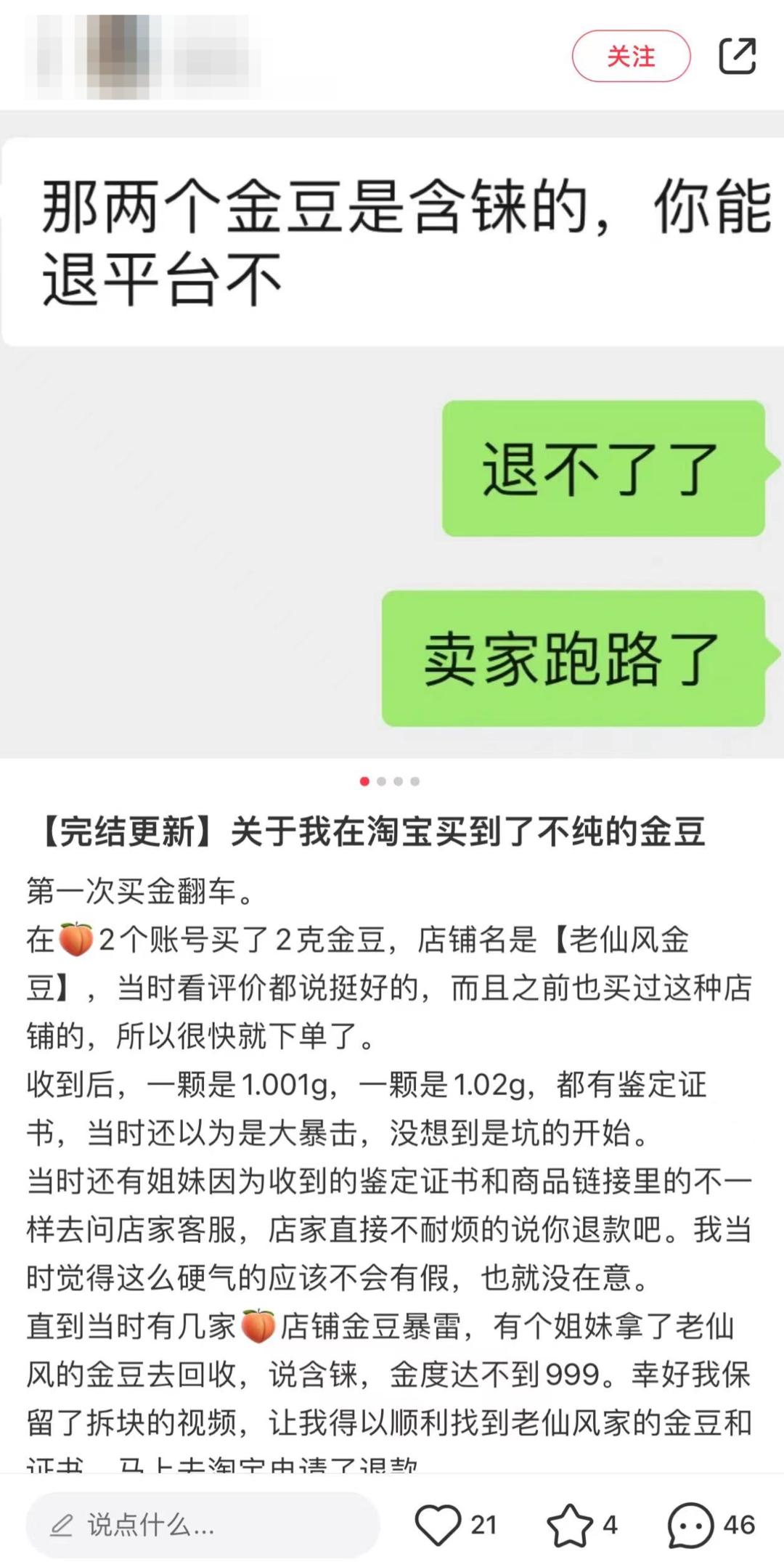Viewport: 784px width, 1567px height.
Task: Open the comments bubble icon
Action: click(x=690, y=1525)
